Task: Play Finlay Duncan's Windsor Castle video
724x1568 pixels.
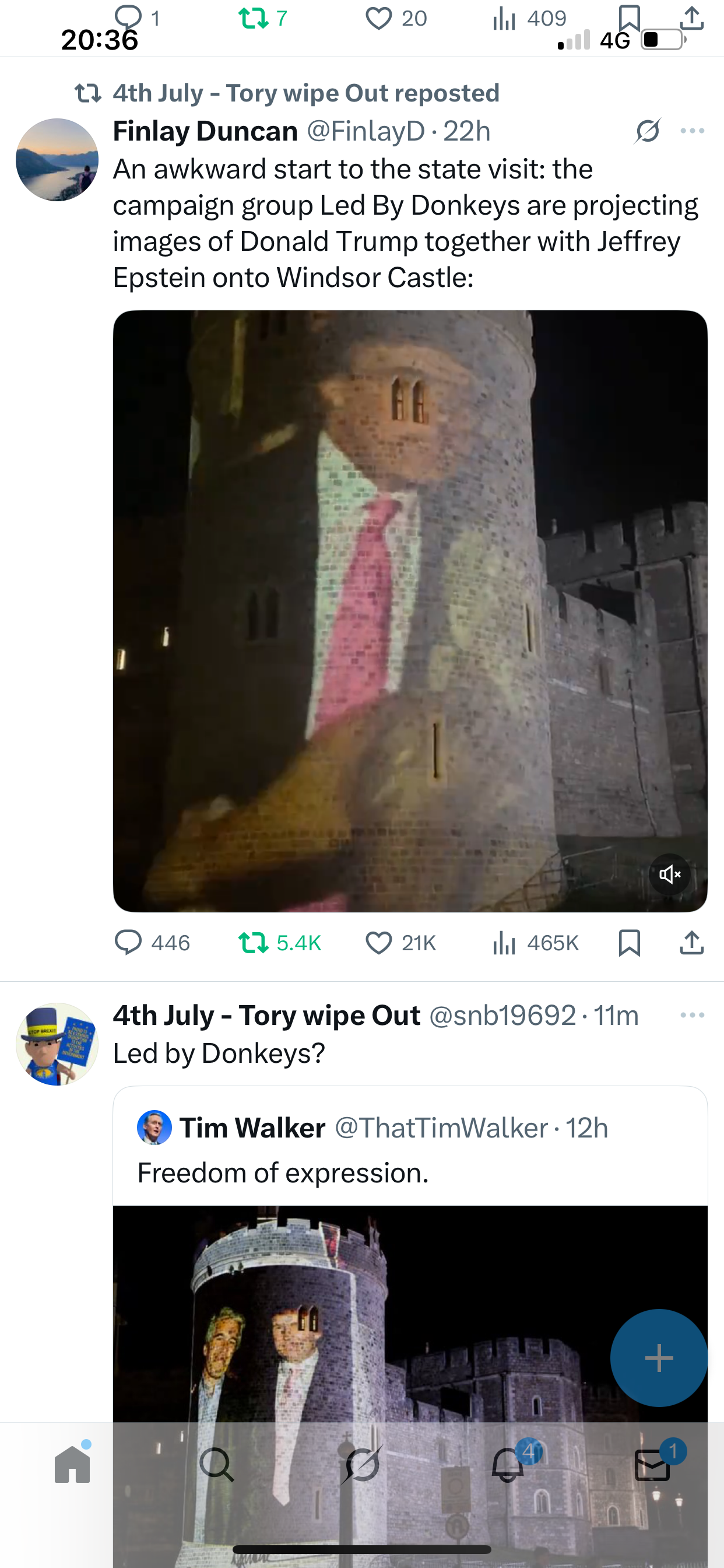Action: click(409, 611)
